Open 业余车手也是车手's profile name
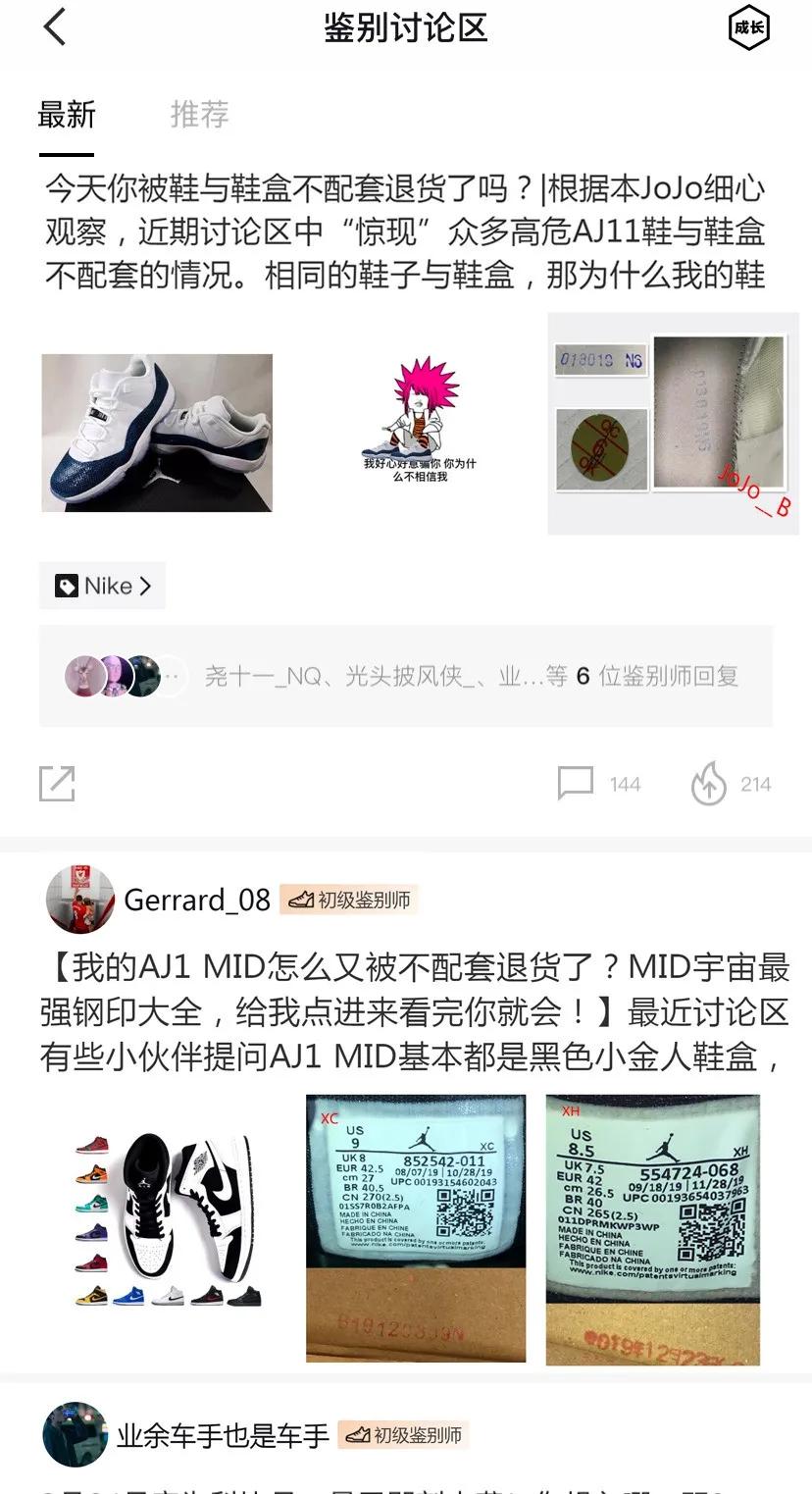This screenshot has height=1494, width=812. pos(223,1435)
